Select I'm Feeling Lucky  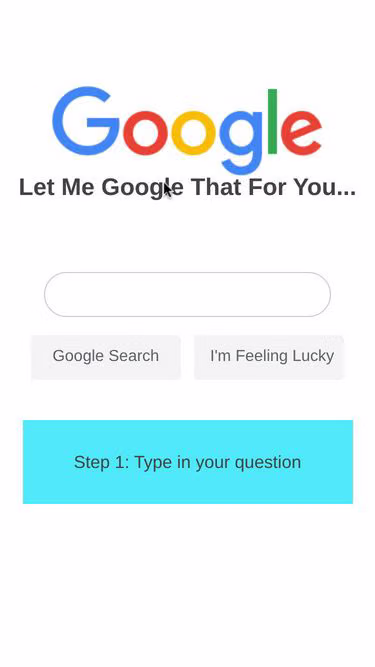(x=269, y=356)
